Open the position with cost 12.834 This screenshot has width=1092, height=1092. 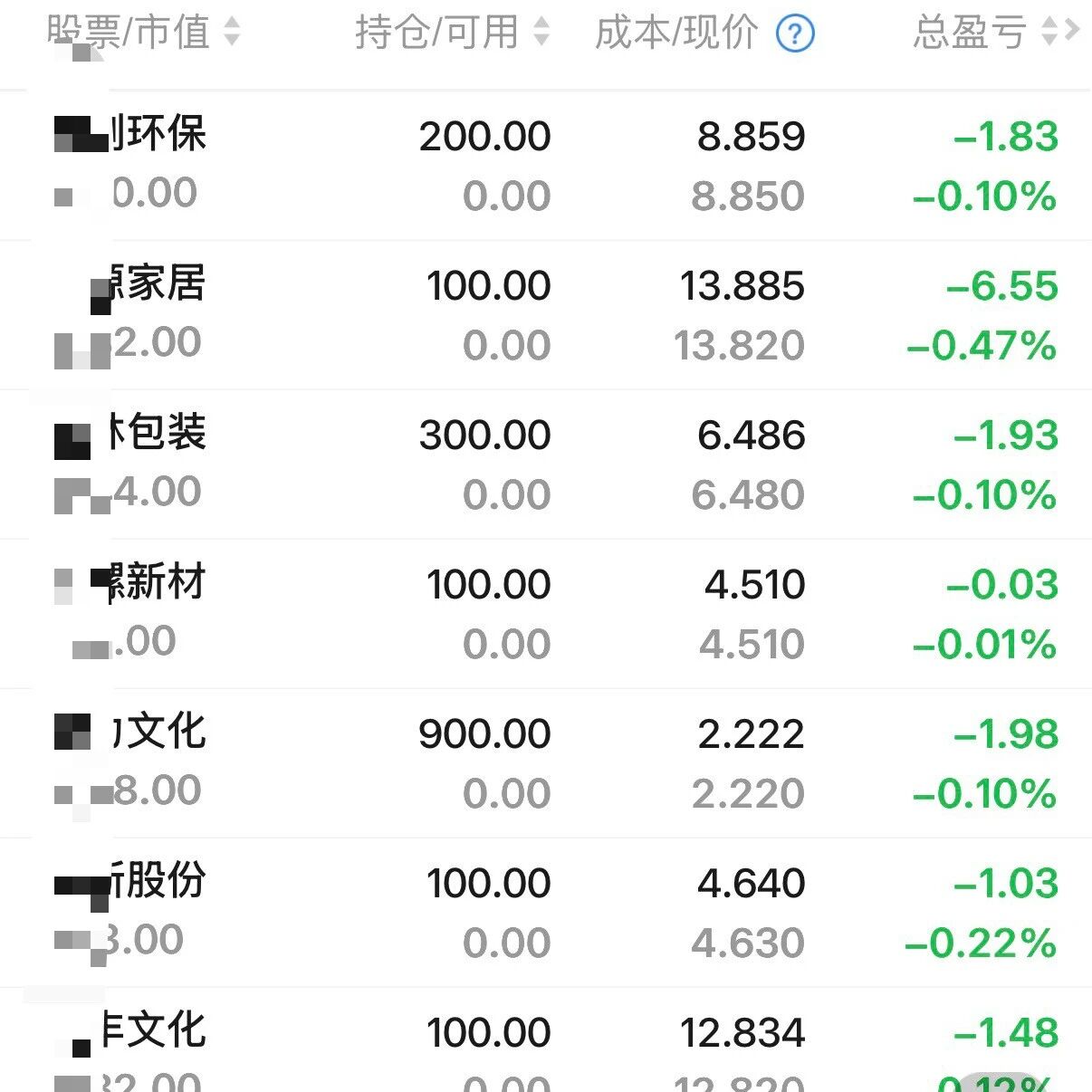[546, 1040]
